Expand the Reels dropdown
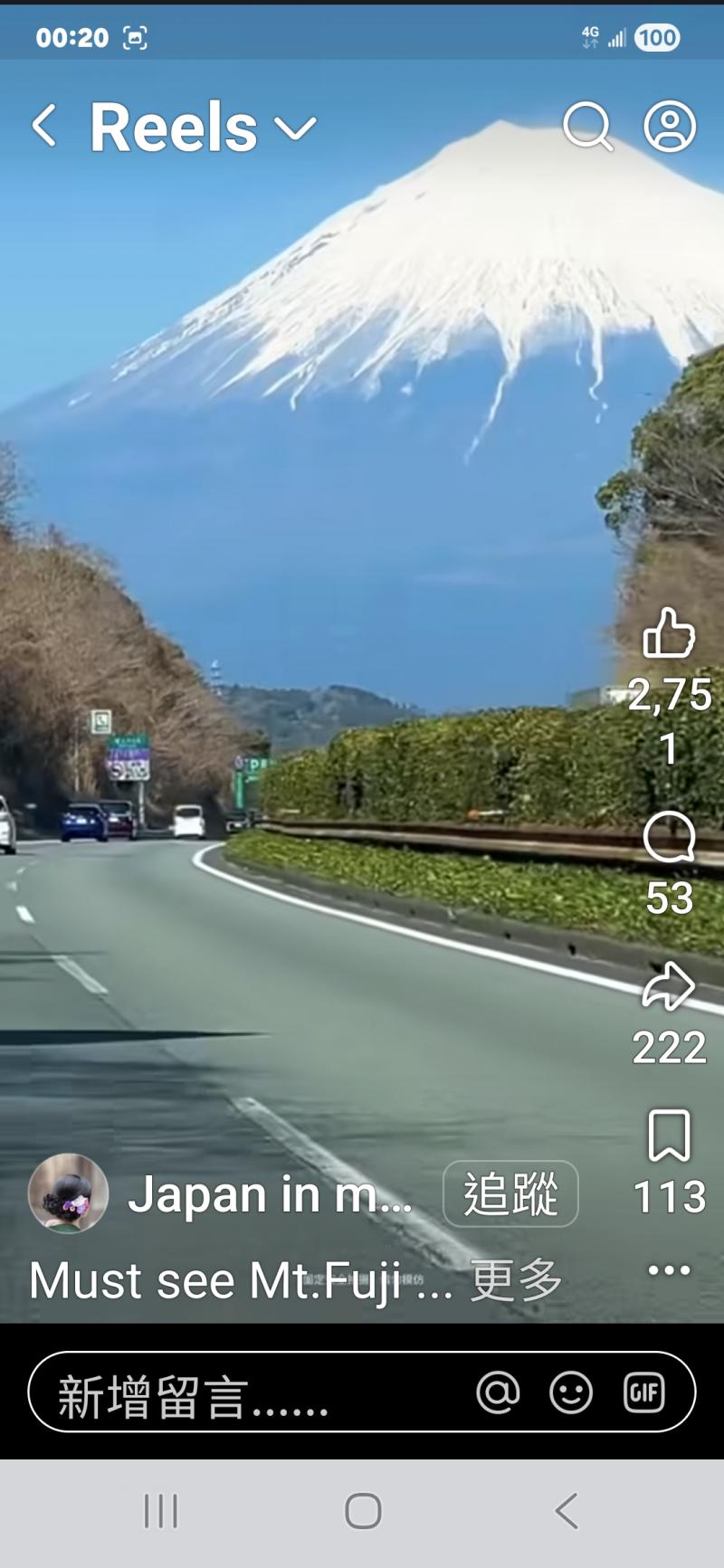This screenshot has width=724, height=1568. 295,128
